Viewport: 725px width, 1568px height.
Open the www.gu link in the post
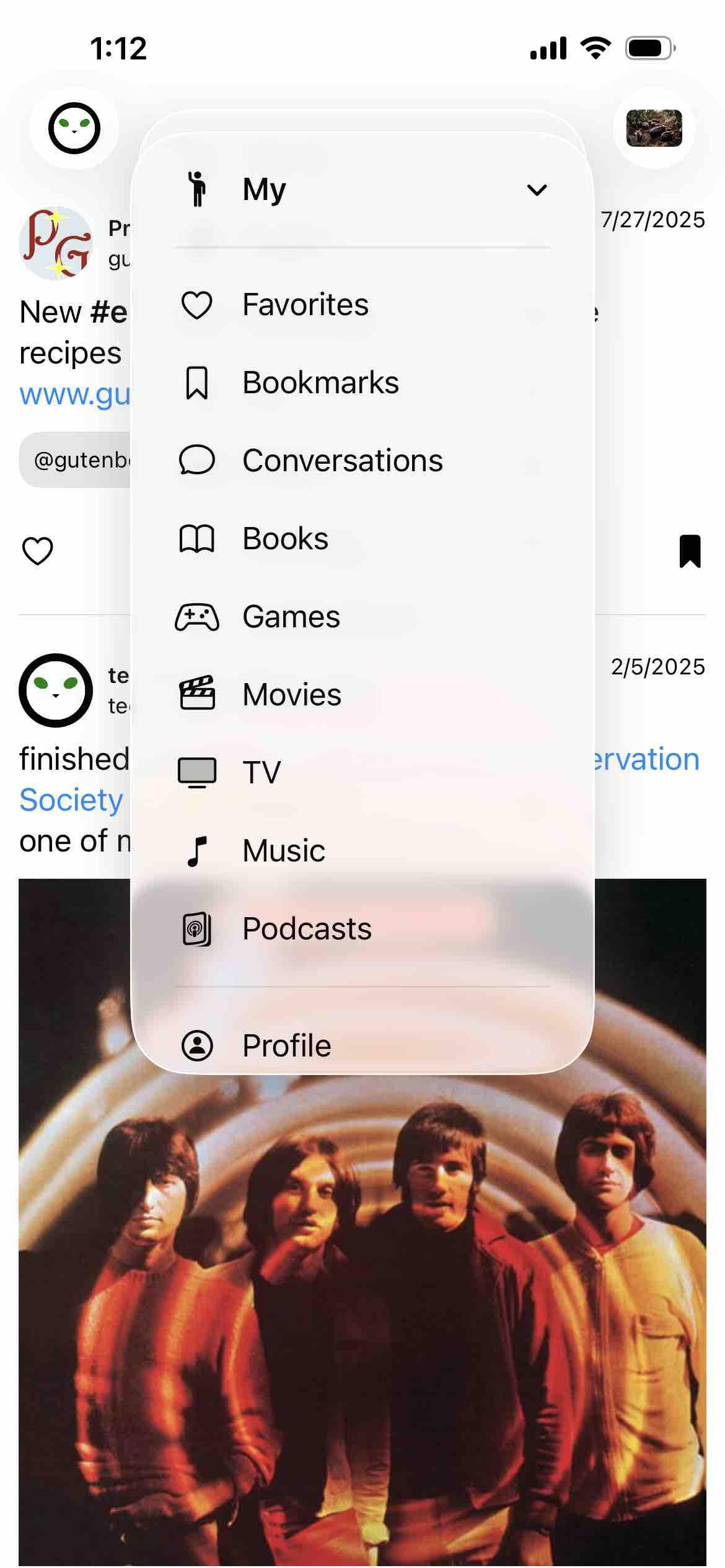[x=74, y=394]
